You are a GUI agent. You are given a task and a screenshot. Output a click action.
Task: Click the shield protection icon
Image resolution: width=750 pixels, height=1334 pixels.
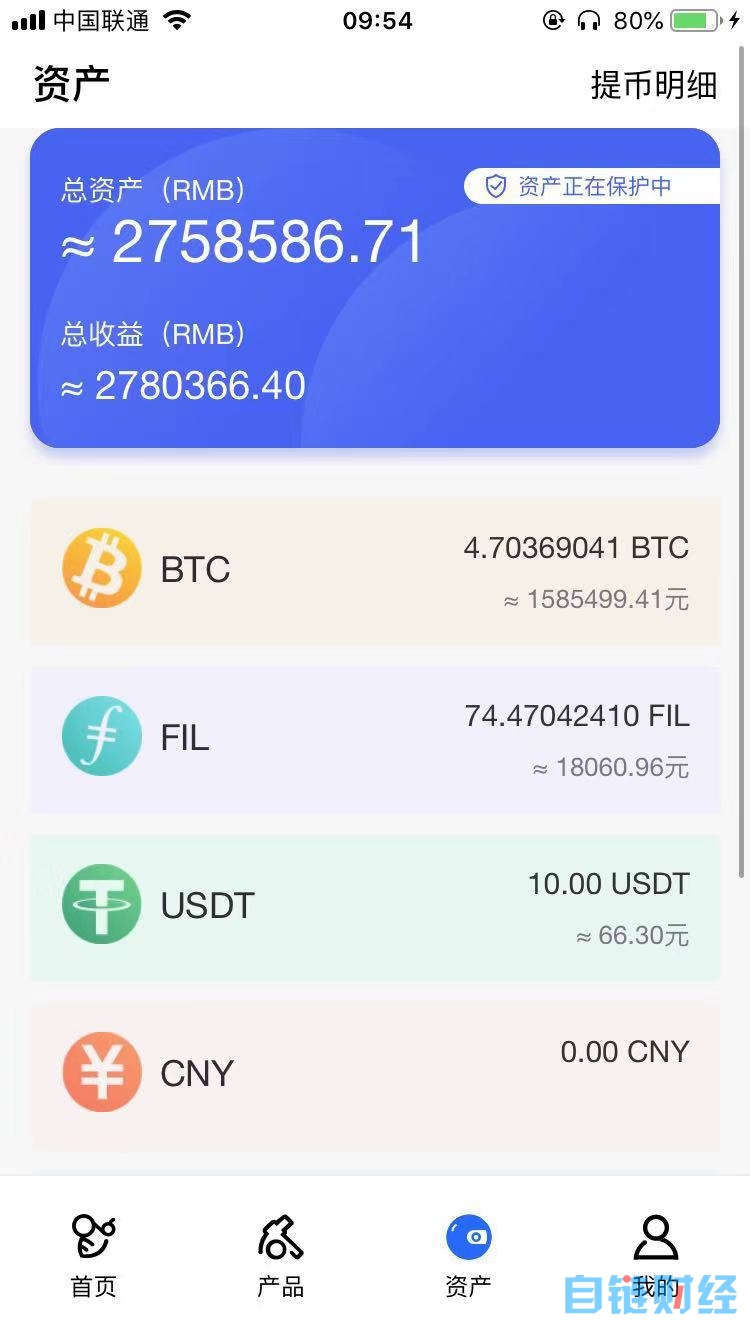[495, 185]
